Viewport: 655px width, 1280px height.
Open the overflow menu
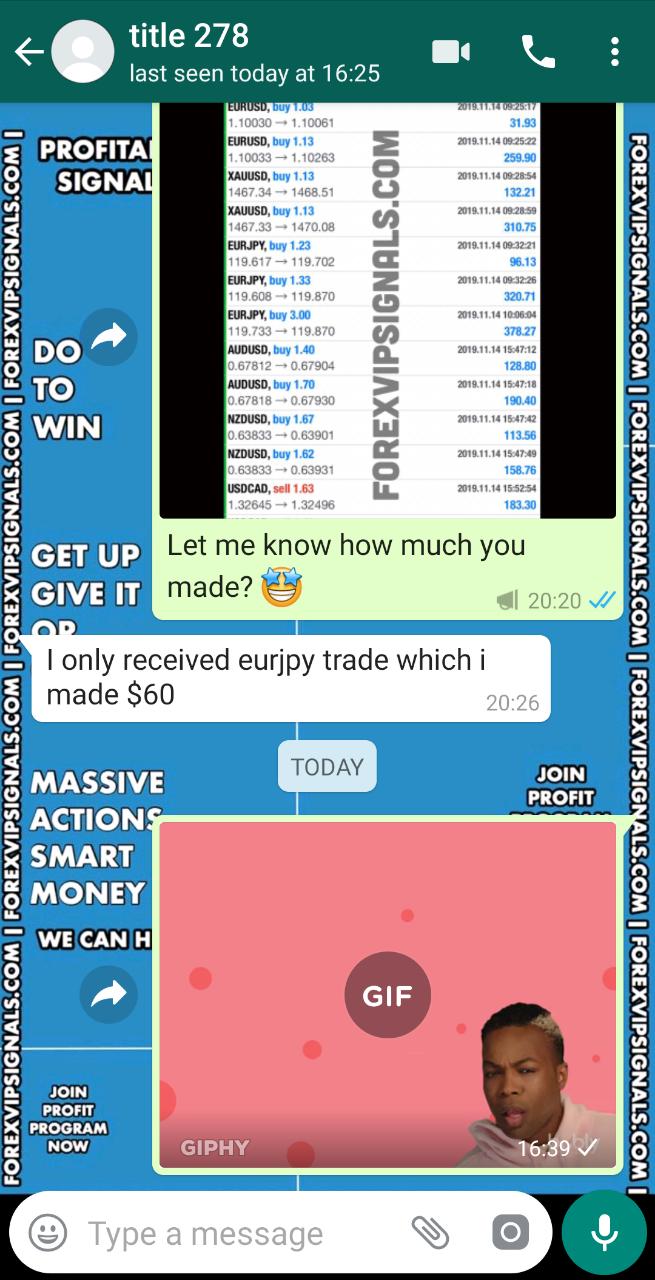point(614,52)
